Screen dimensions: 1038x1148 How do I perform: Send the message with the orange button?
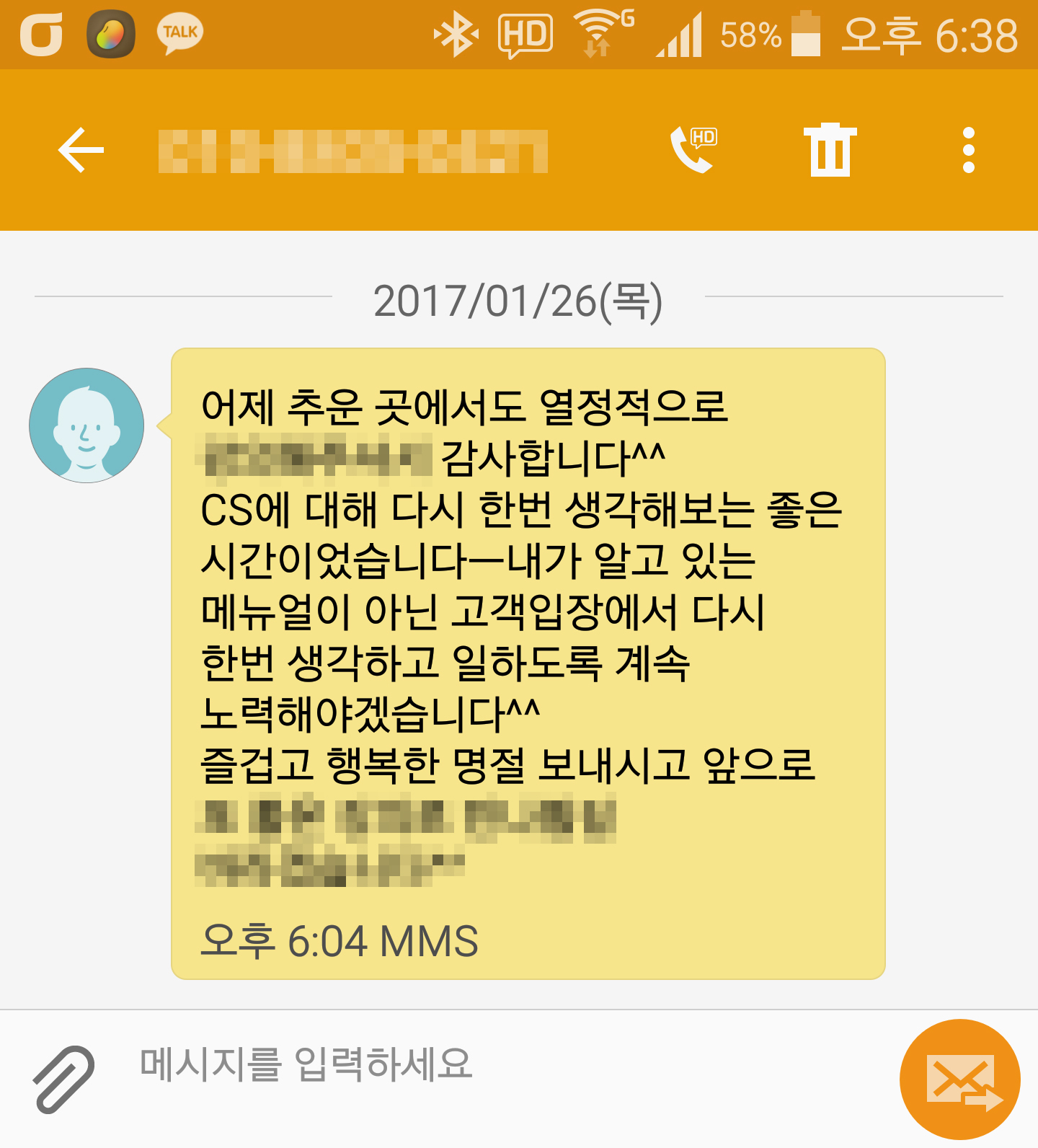(x=960, y=1079)
